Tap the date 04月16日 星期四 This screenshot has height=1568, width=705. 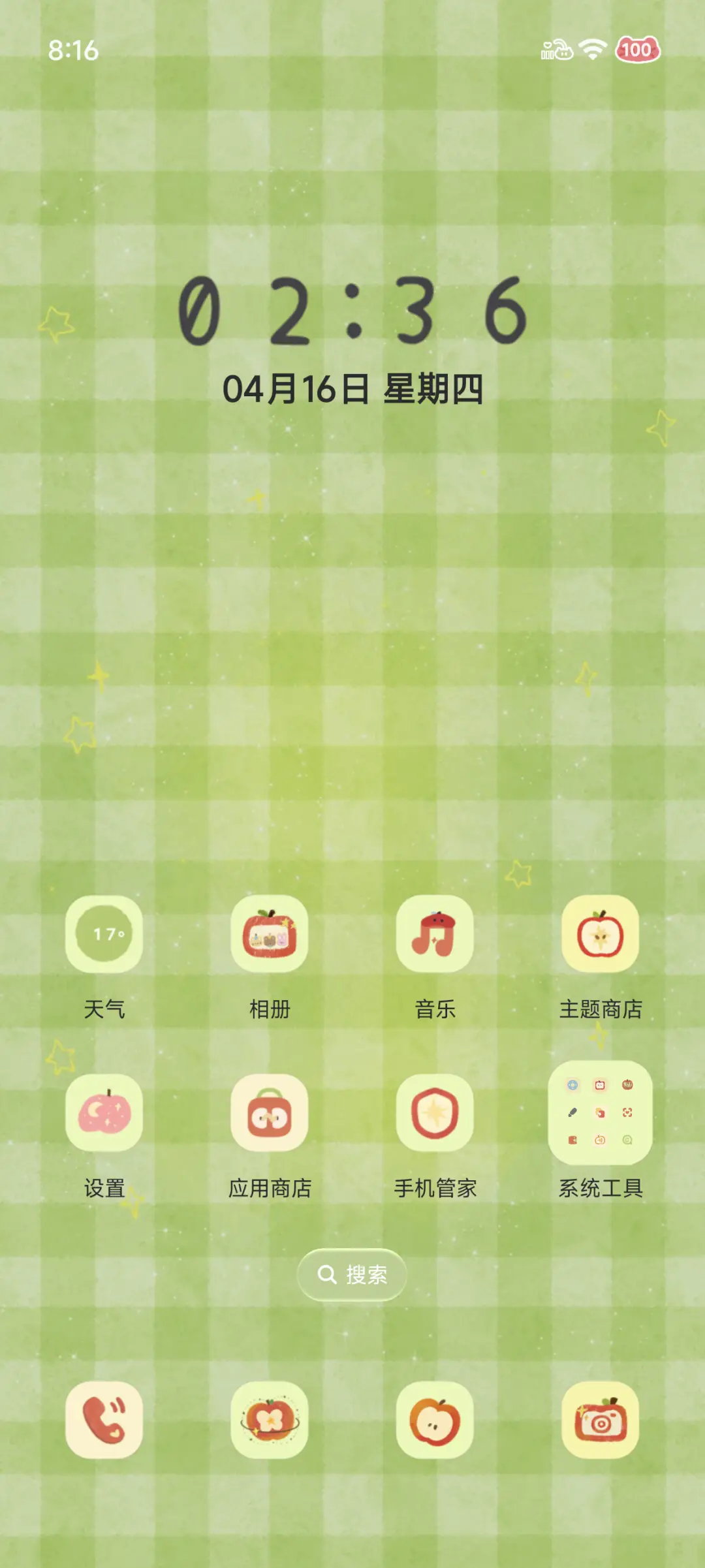352,388
